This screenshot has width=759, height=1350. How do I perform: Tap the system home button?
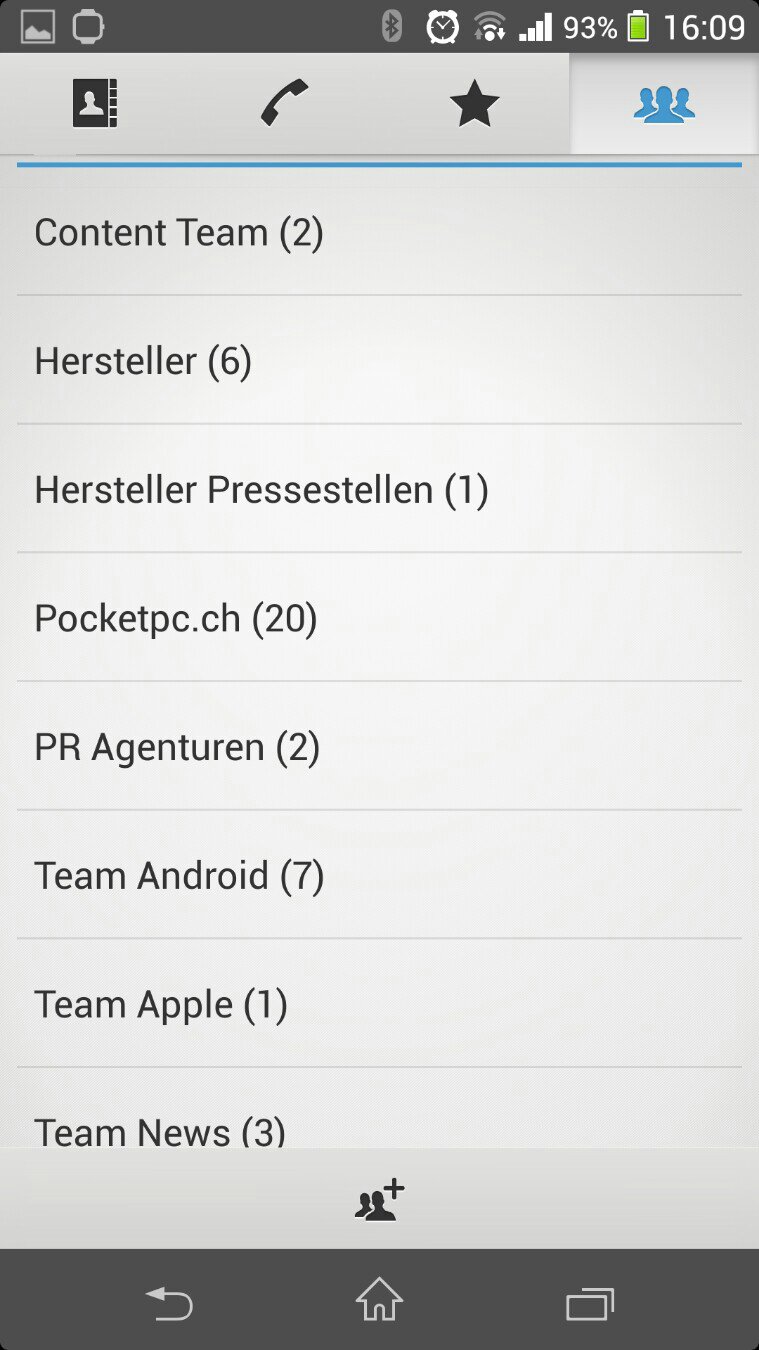pyautogui.click(x=379, y=1301)
